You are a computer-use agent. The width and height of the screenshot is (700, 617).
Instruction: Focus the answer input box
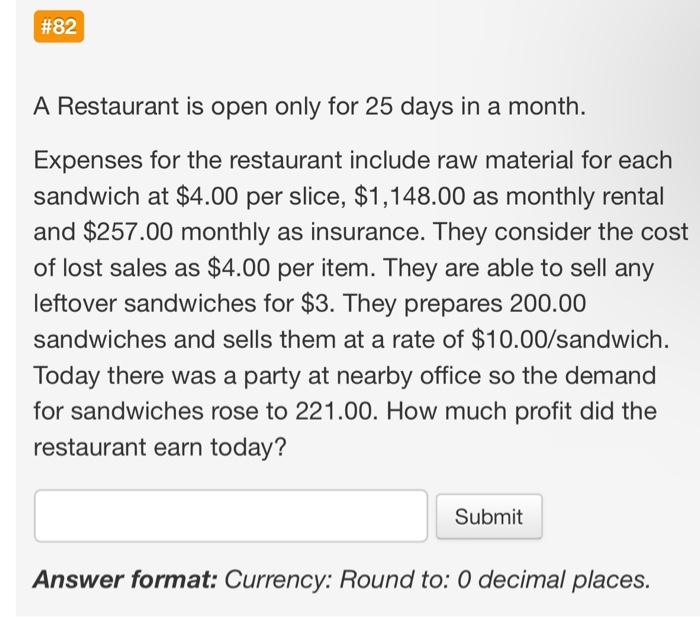tap(231, 516)
